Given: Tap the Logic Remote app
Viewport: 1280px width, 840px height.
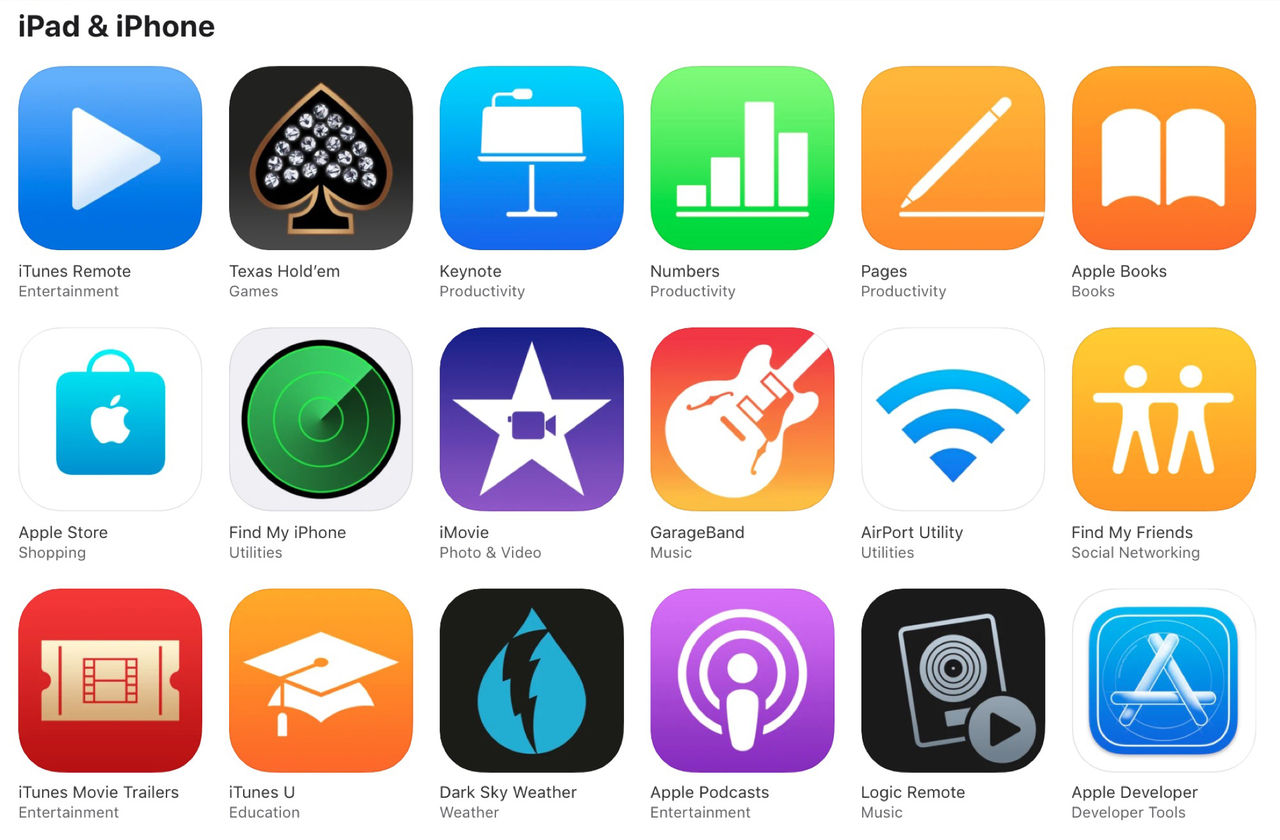Looking at the screenshot, I should (952, 680).
